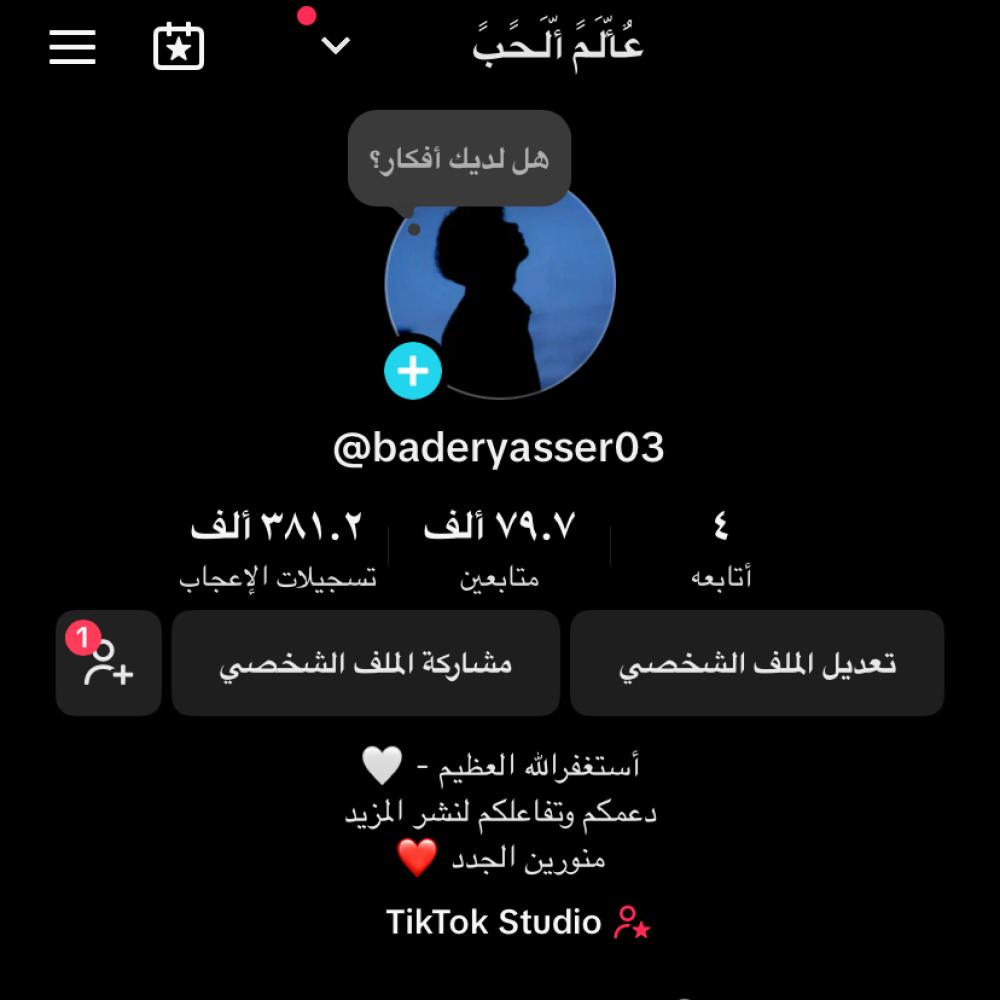
Task: Open TikTok Studio
Action: (x=517, y=922)
